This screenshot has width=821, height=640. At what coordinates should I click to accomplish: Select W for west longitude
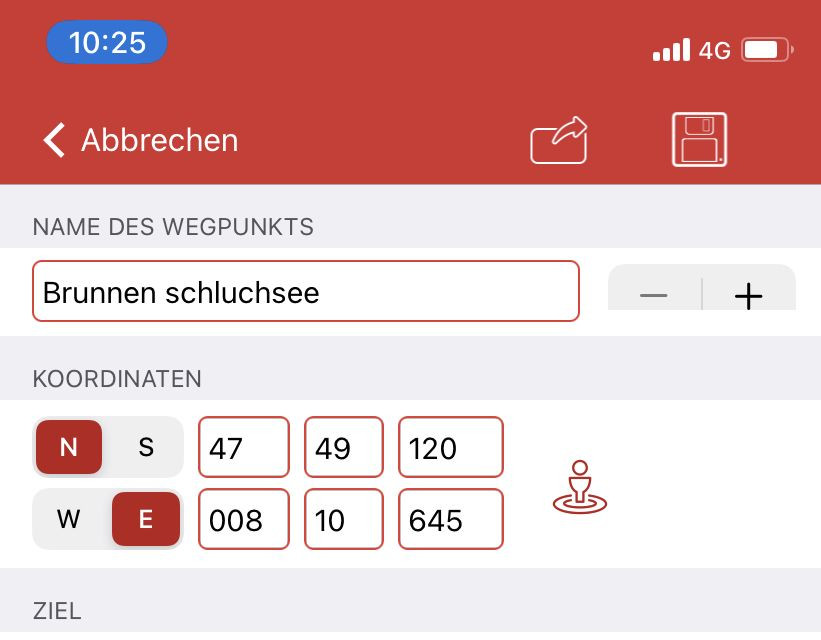point(69,520)
